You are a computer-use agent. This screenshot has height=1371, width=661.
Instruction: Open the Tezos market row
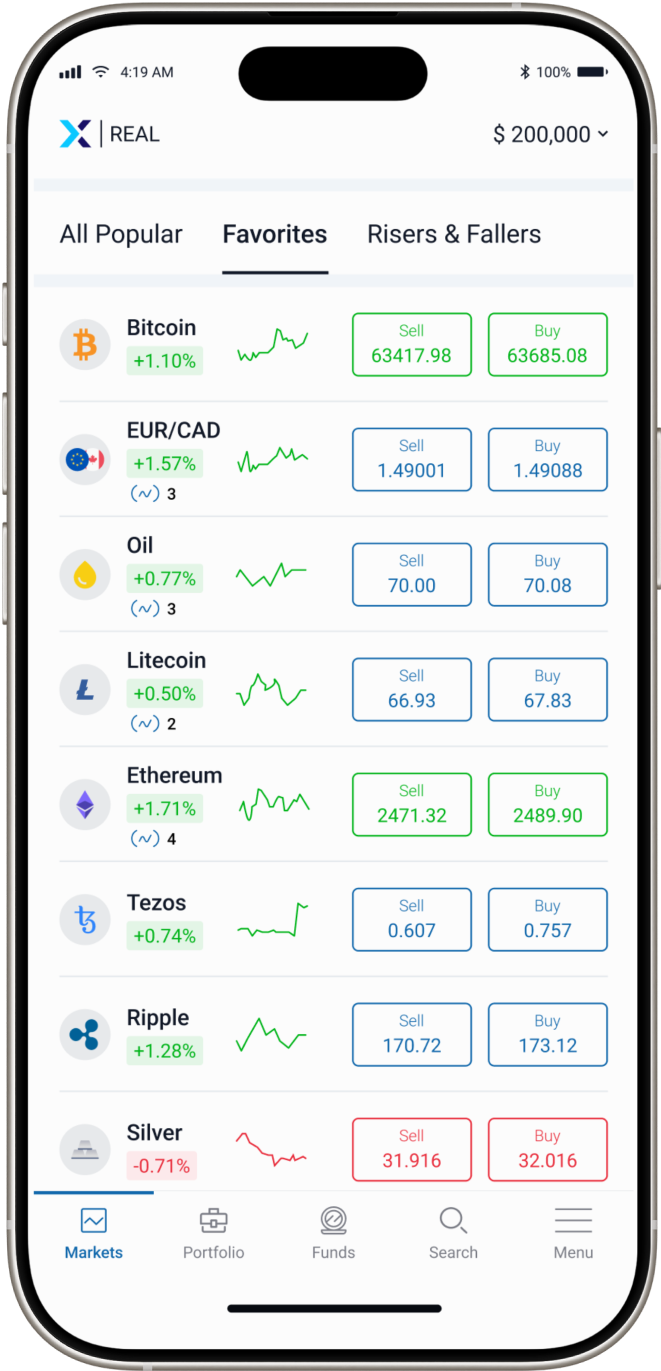[156, 903]
